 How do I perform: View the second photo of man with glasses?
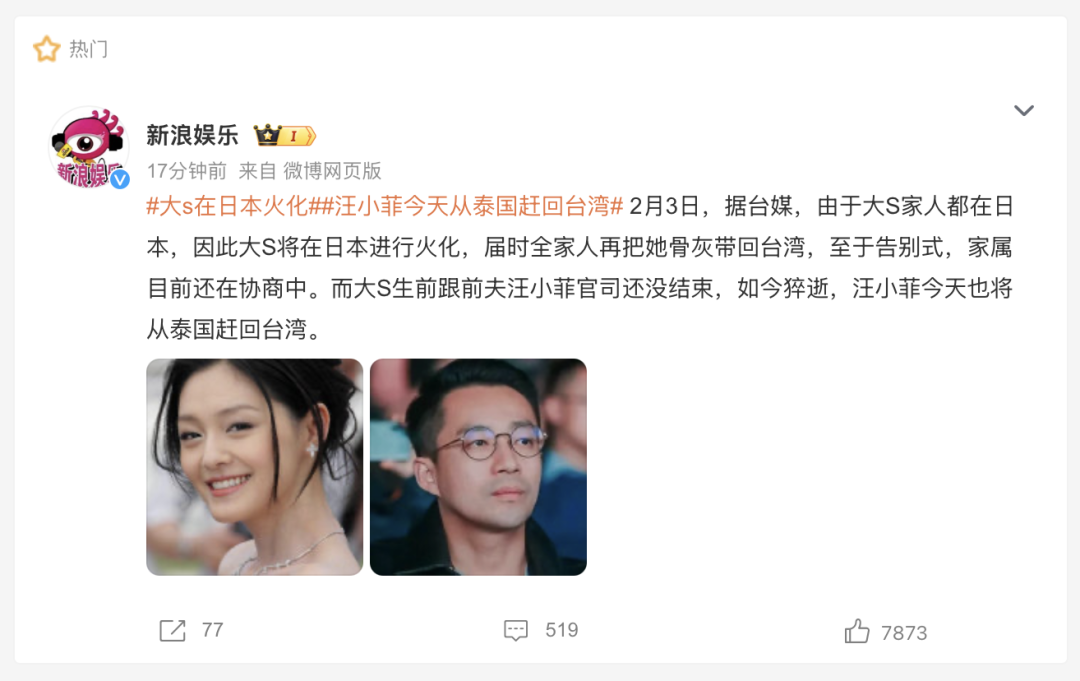pos(478,467)
